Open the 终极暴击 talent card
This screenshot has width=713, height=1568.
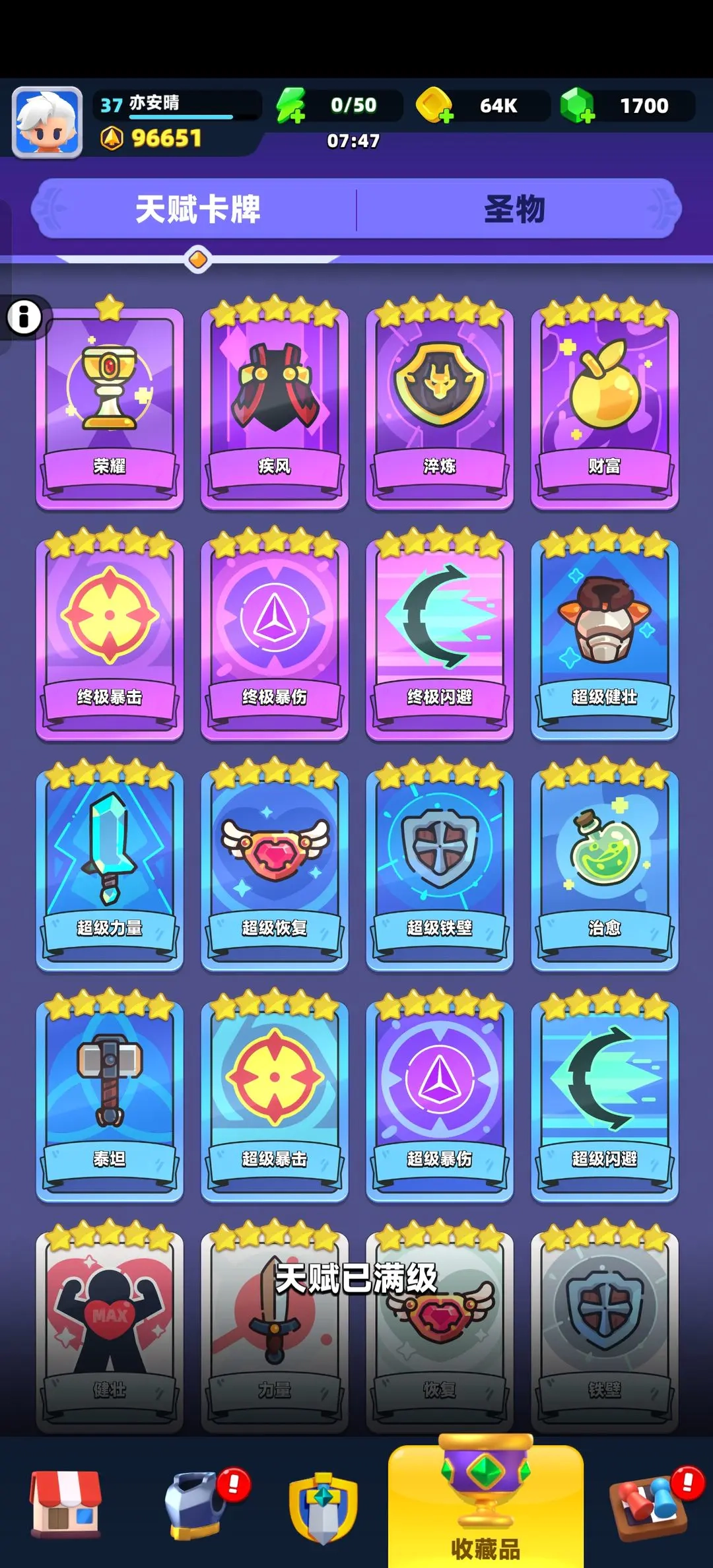(x=110, y=637)
